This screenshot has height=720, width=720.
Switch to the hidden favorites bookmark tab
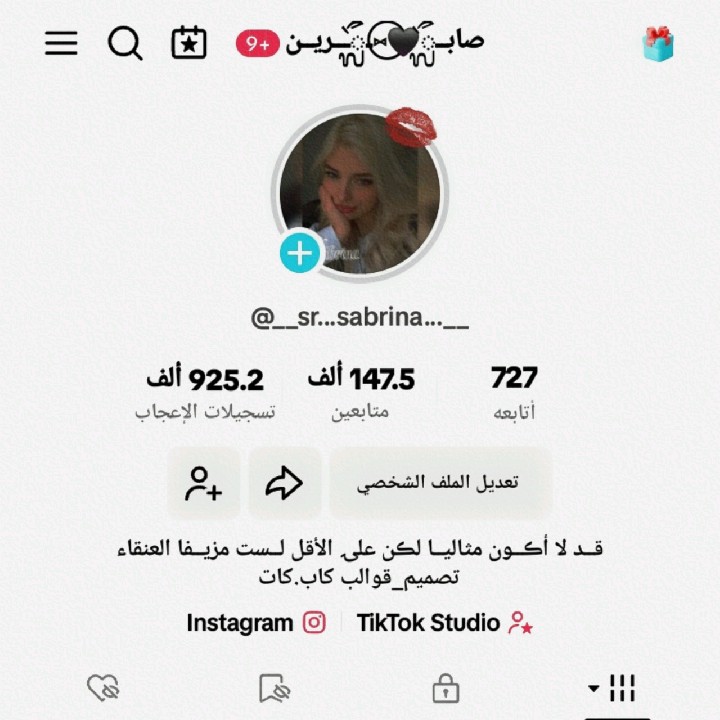(x=274, y=688)
